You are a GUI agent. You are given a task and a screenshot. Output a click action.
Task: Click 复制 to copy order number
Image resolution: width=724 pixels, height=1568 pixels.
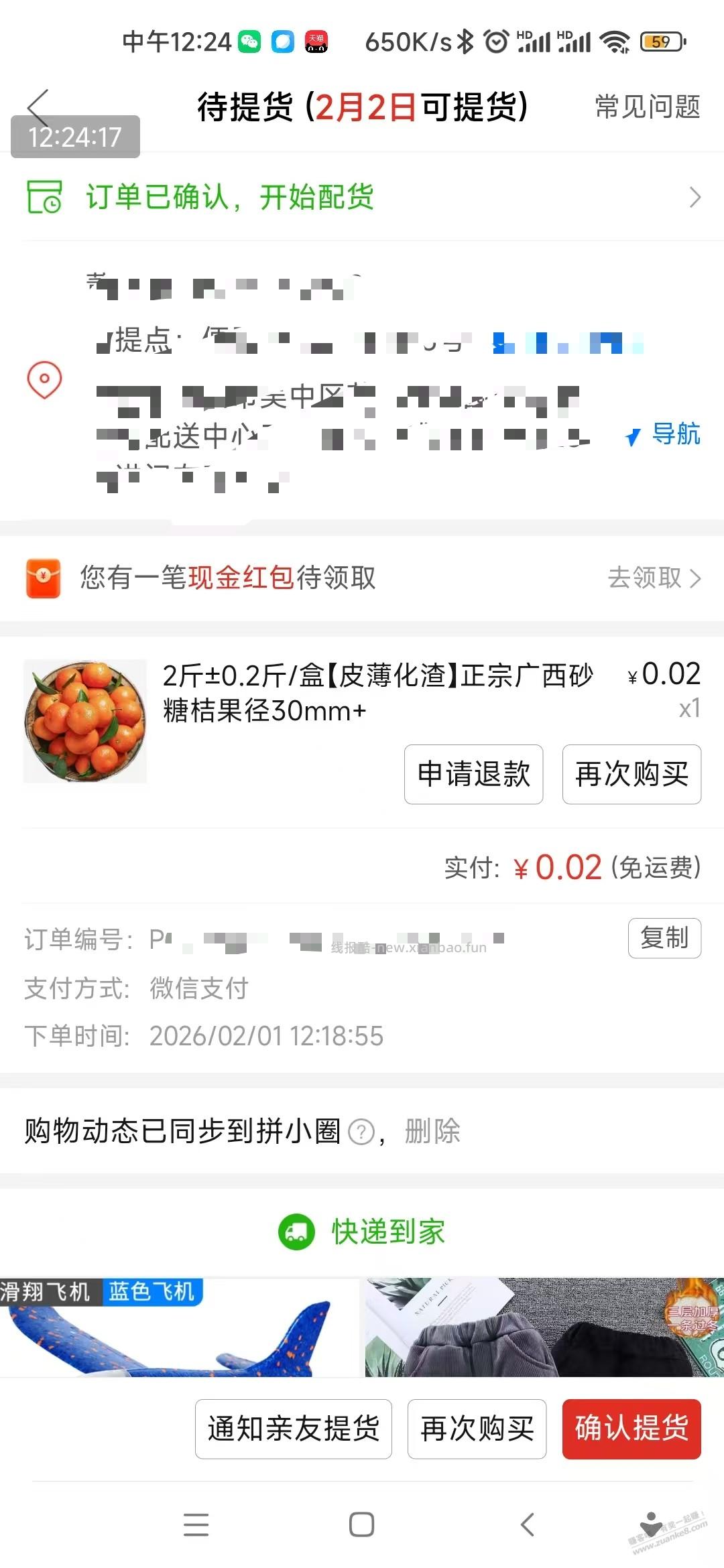[x=664, y=938]
